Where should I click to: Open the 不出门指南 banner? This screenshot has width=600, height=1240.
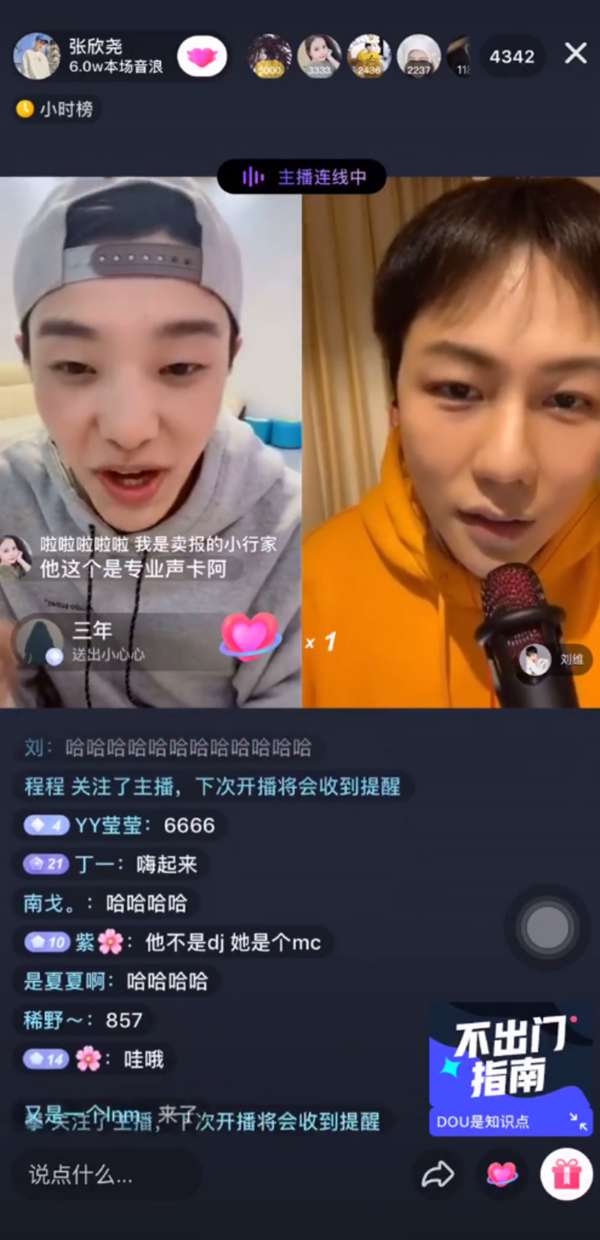click(x=511, y=1069)
